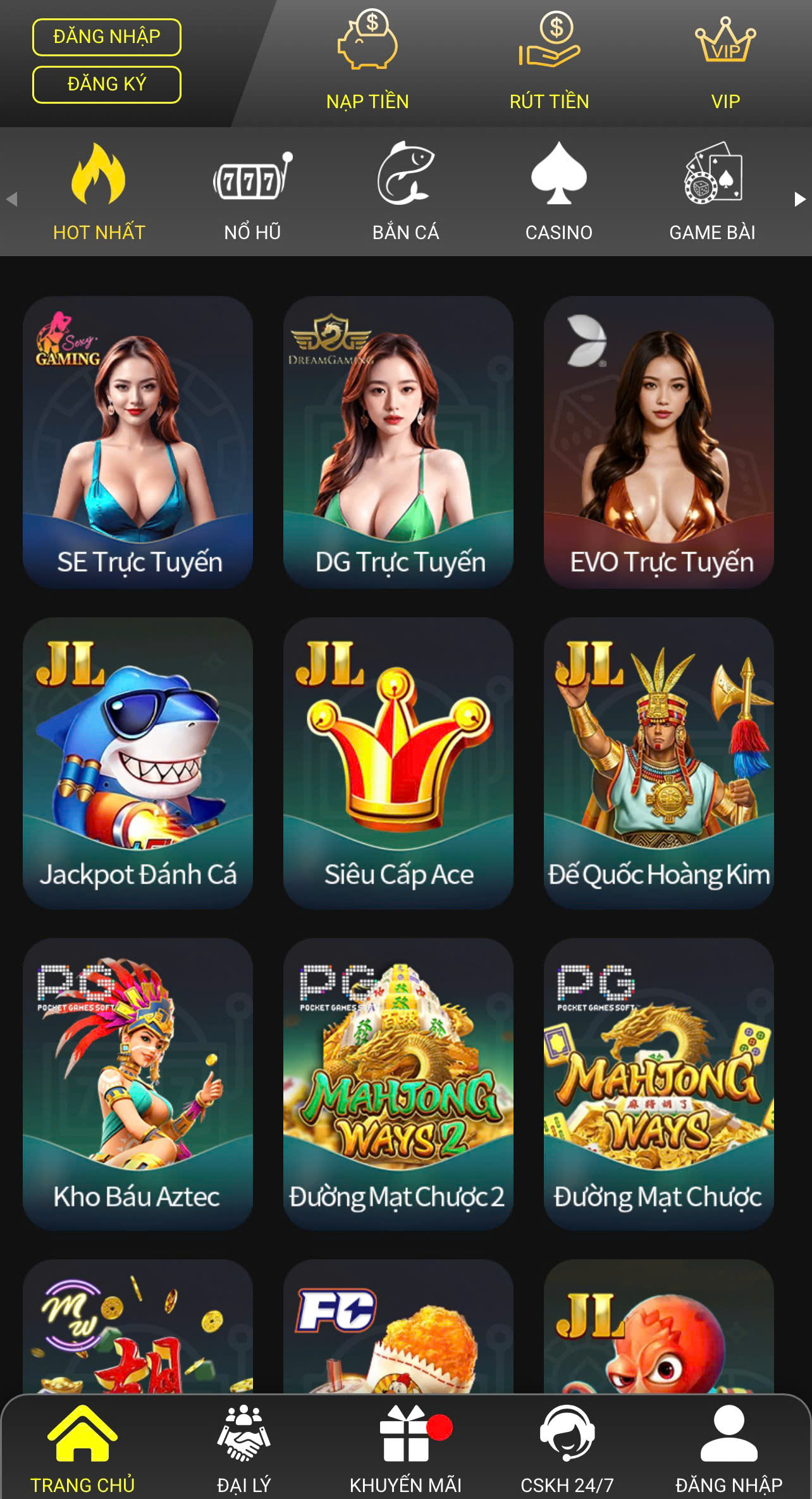This screenshot has width=812, height=1499.
Task: Tap the right arrow on category bar
Action: point(799,199)
